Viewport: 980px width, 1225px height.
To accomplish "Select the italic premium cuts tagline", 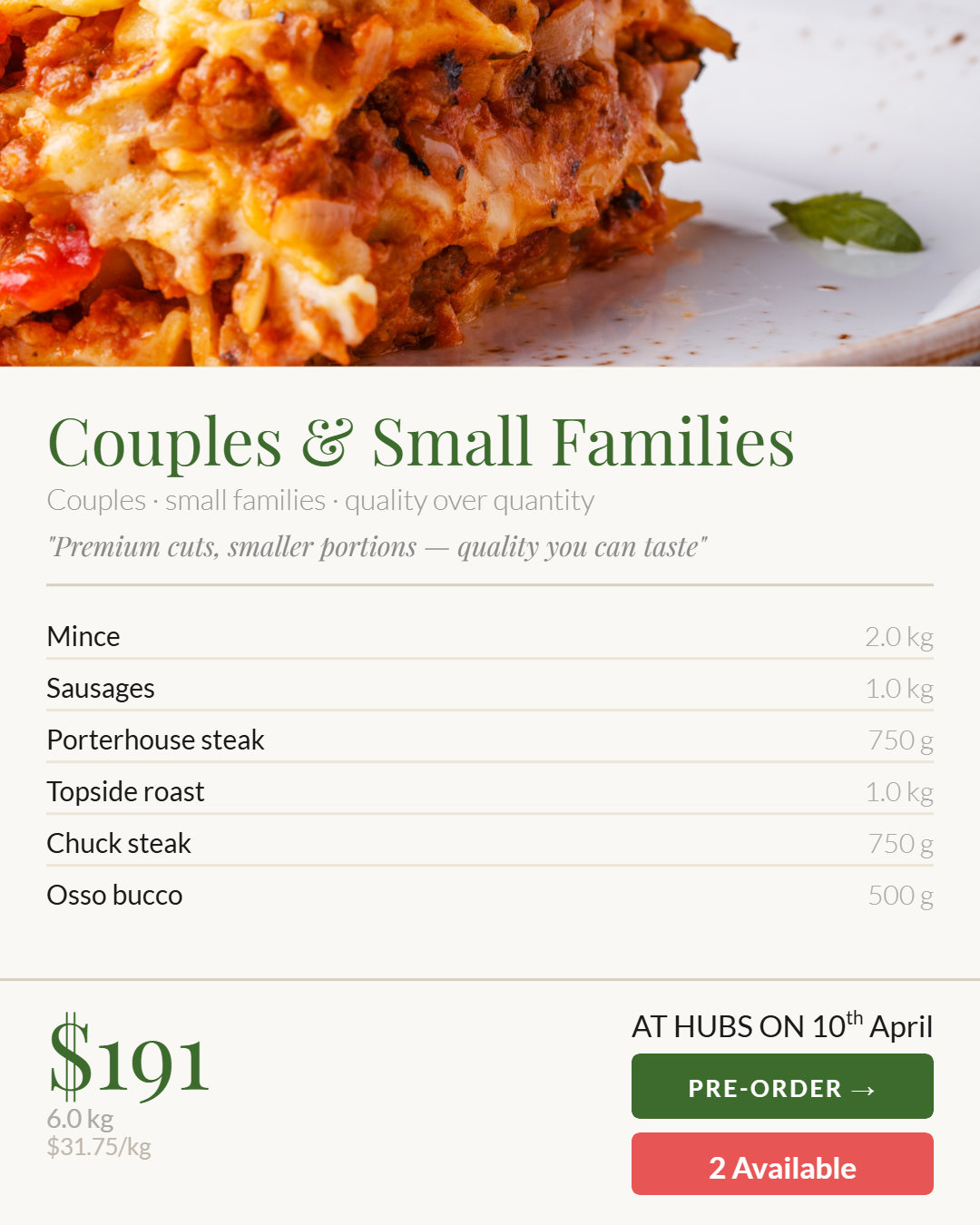I will tap(379, 546).
